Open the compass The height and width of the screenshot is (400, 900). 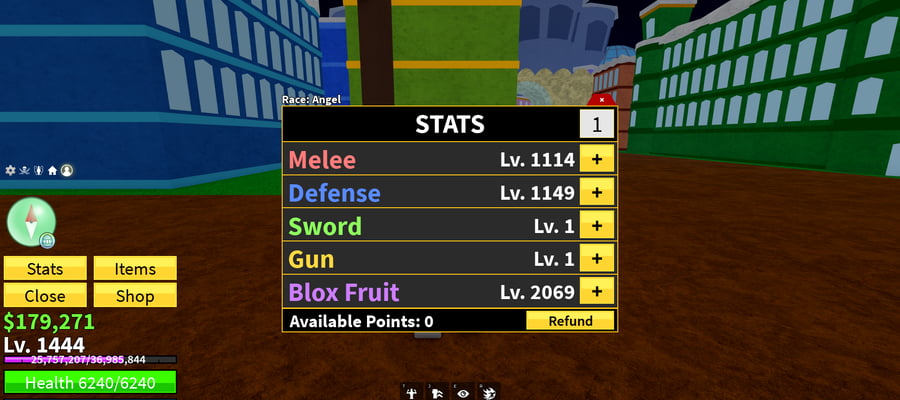pos(32,222)
